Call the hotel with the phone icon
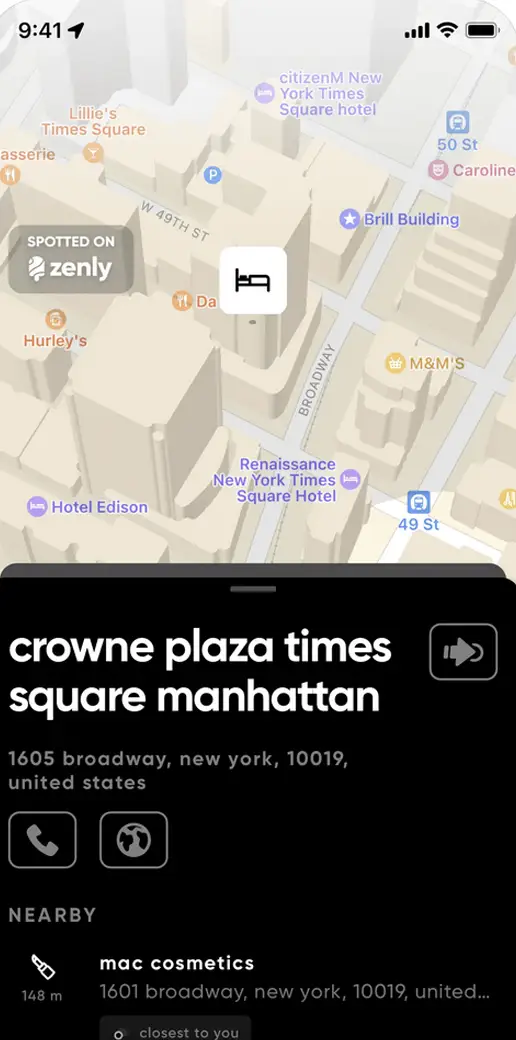 point(42,840)
